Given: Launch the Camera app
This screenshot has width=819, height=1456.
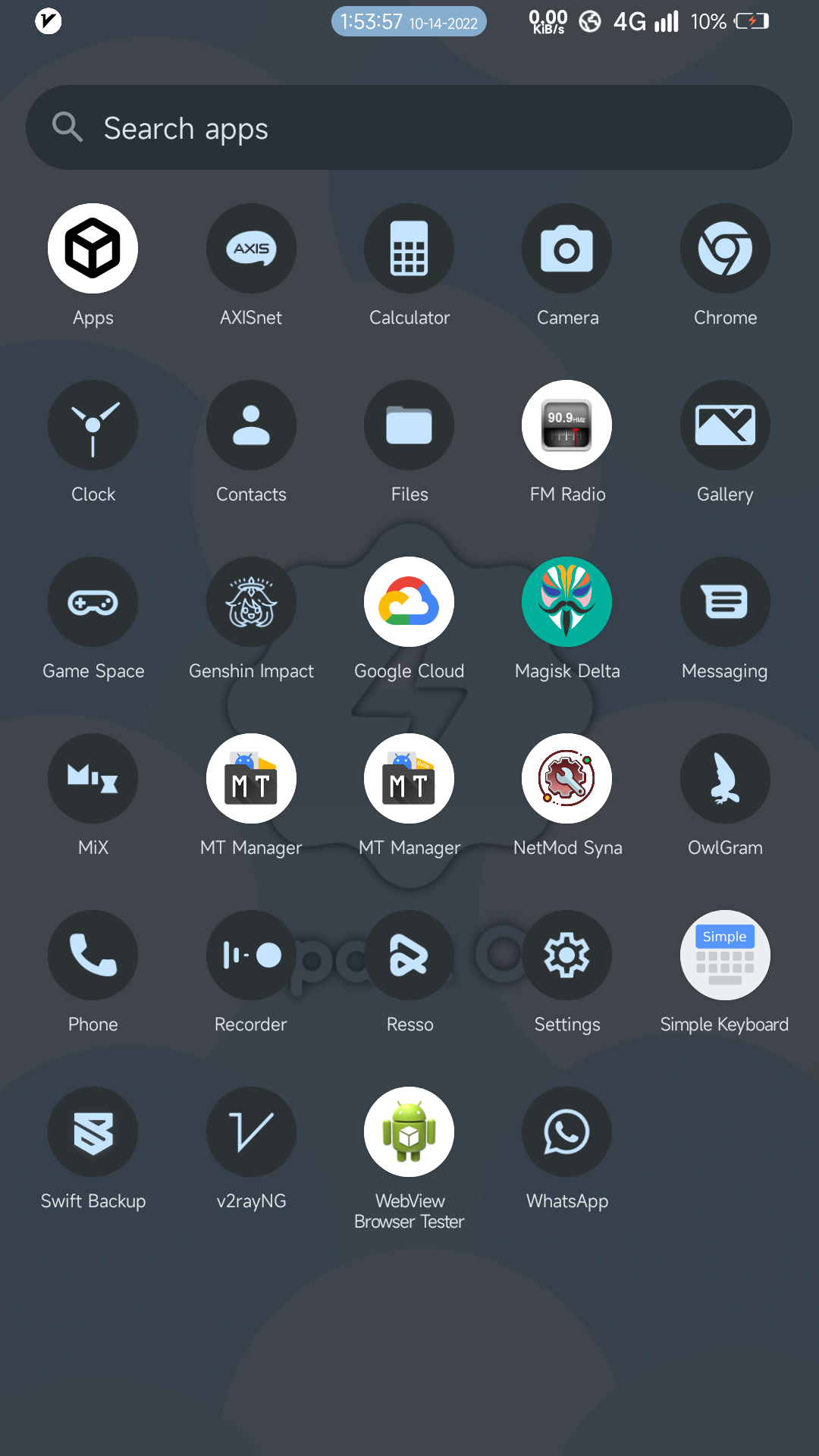Looking at the screenshot, I should 567,249.
